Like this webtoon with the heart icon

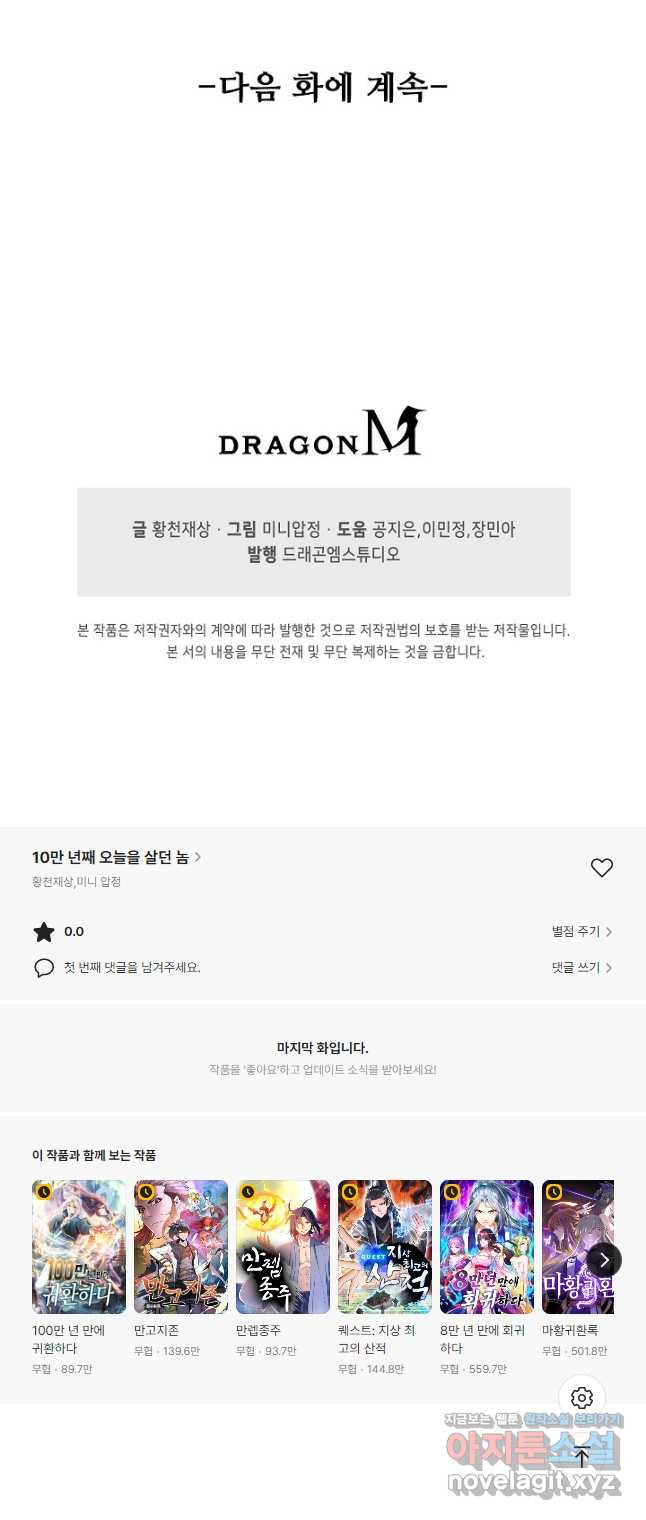click(601, 868)
